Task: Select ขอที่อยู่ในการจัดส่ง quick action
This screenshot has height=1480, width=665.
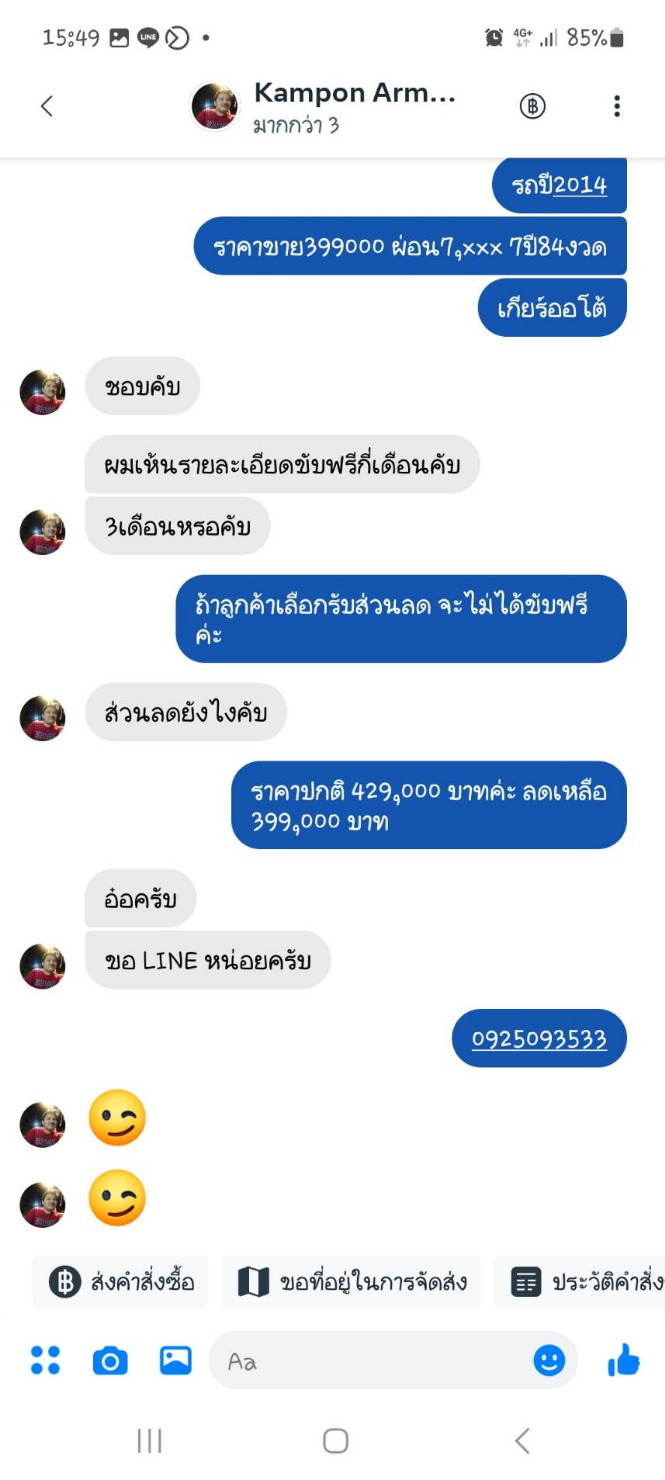Action: point(351,1282)
